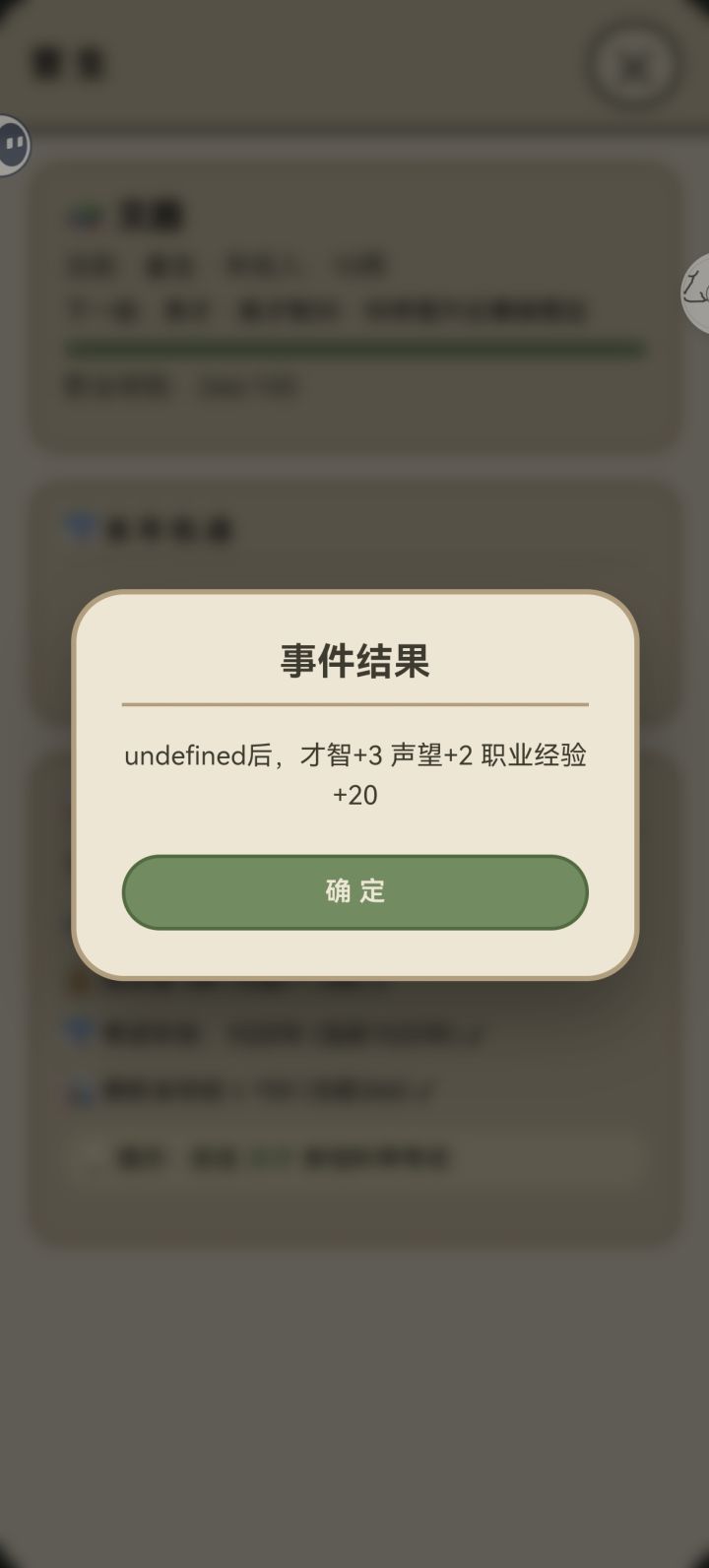Toggle the checkbox at the bottom of the lower card
The height and width of the screenshot is (1568, 709).
click(87, 1158)
